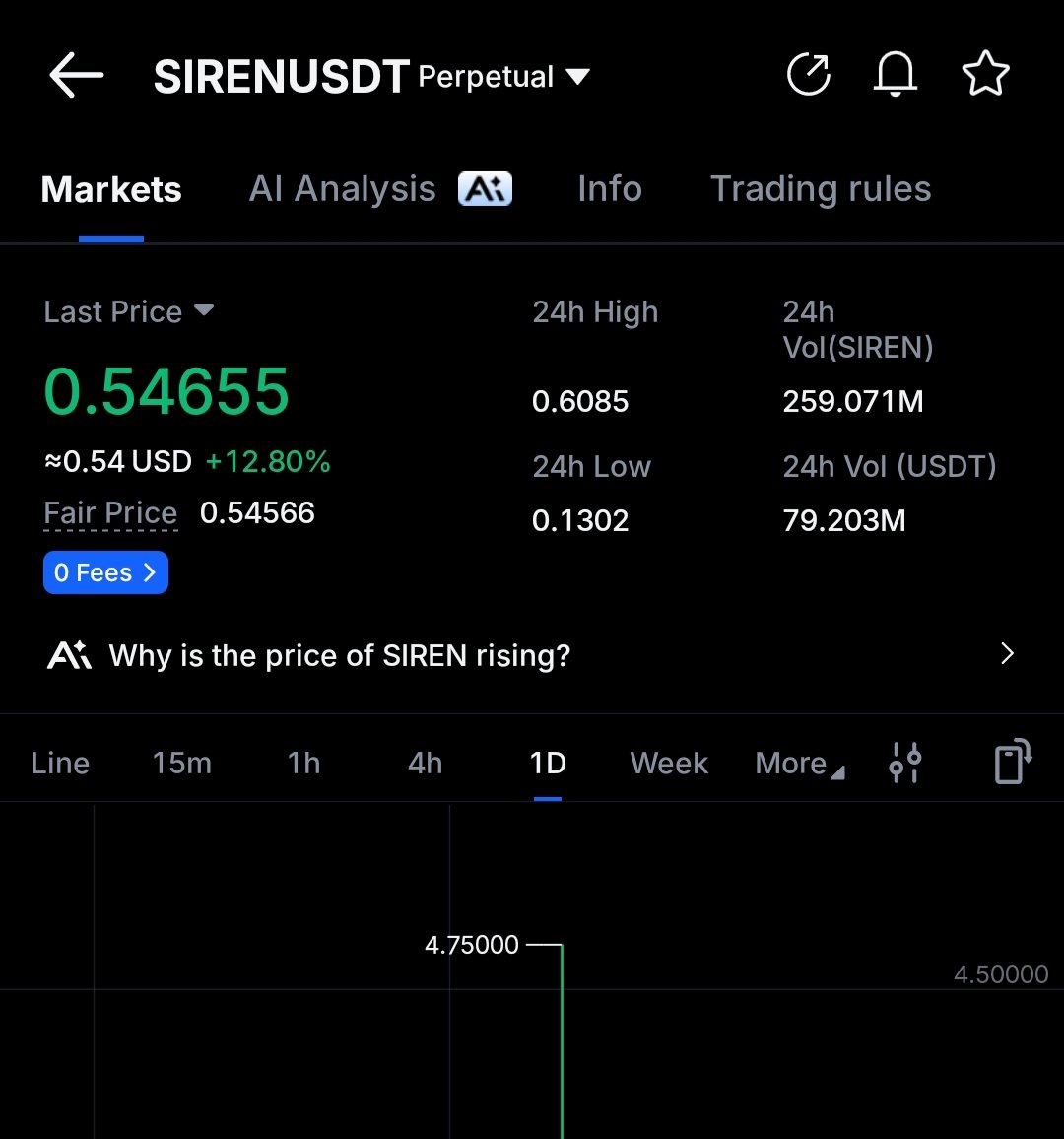Image resolution: width=1064 pixels, height=1139 pixels.
Task: Open the 0 Fees promotion button
Action: [x=105, y=572]
